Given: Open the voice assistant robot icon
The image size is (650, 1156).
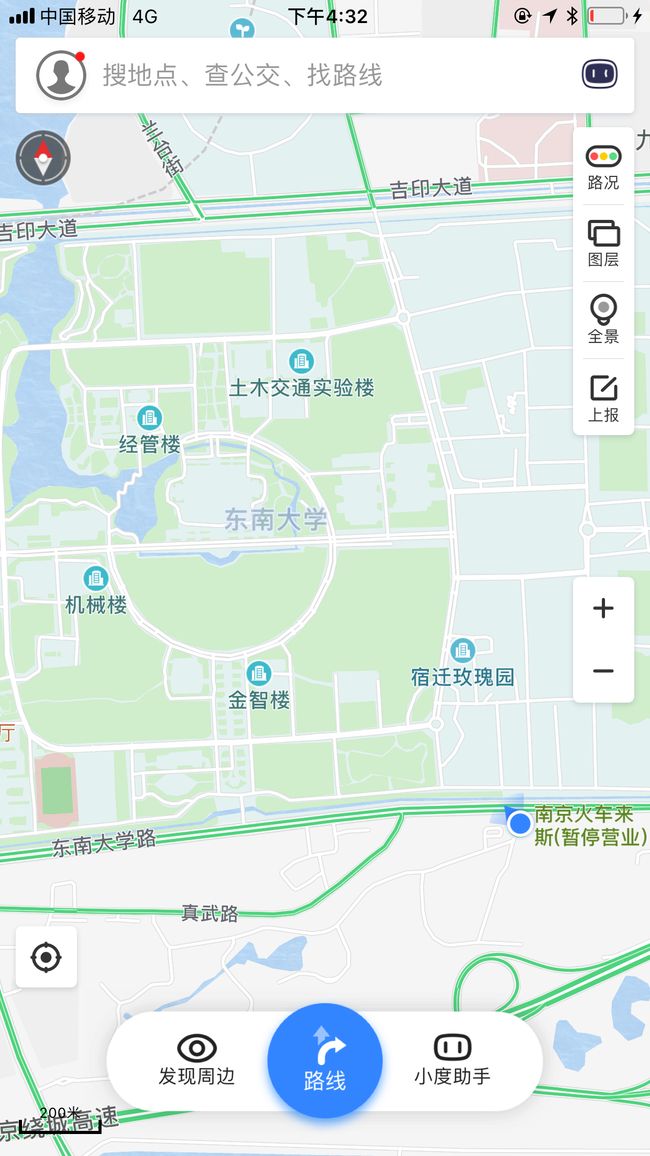Looking at the screenshot, I should coord(600,75).
